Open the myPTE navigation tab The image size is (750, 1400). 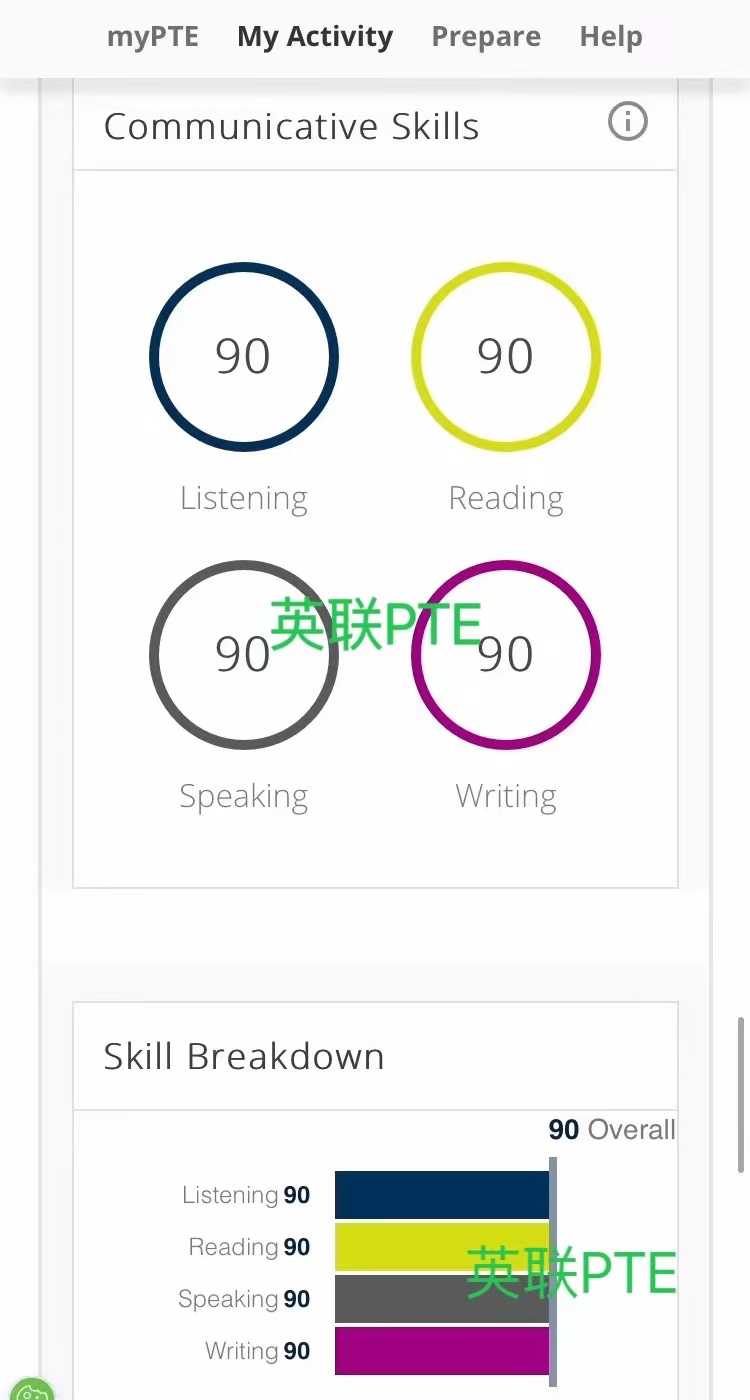[153, 37]
